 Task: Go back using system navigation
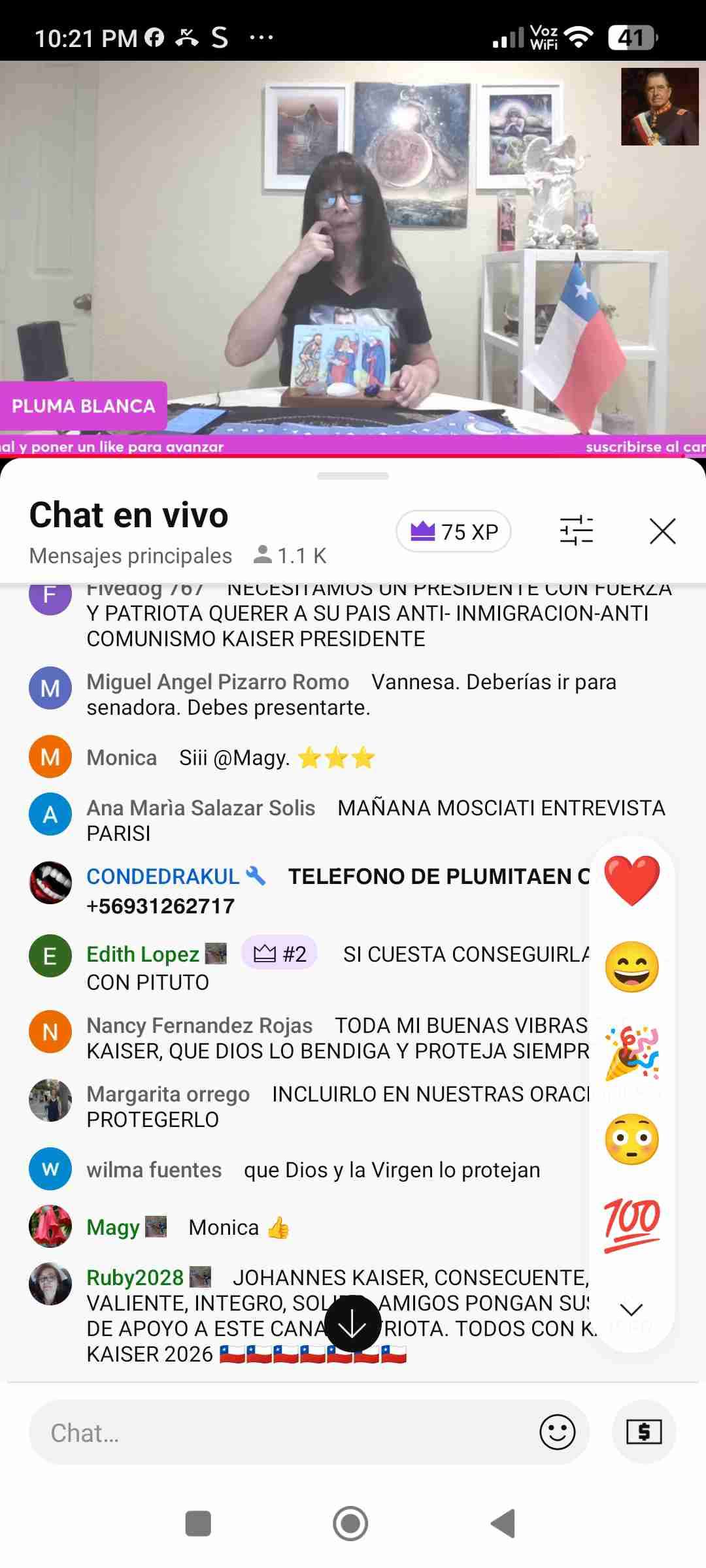click(x=503, y=1524)
